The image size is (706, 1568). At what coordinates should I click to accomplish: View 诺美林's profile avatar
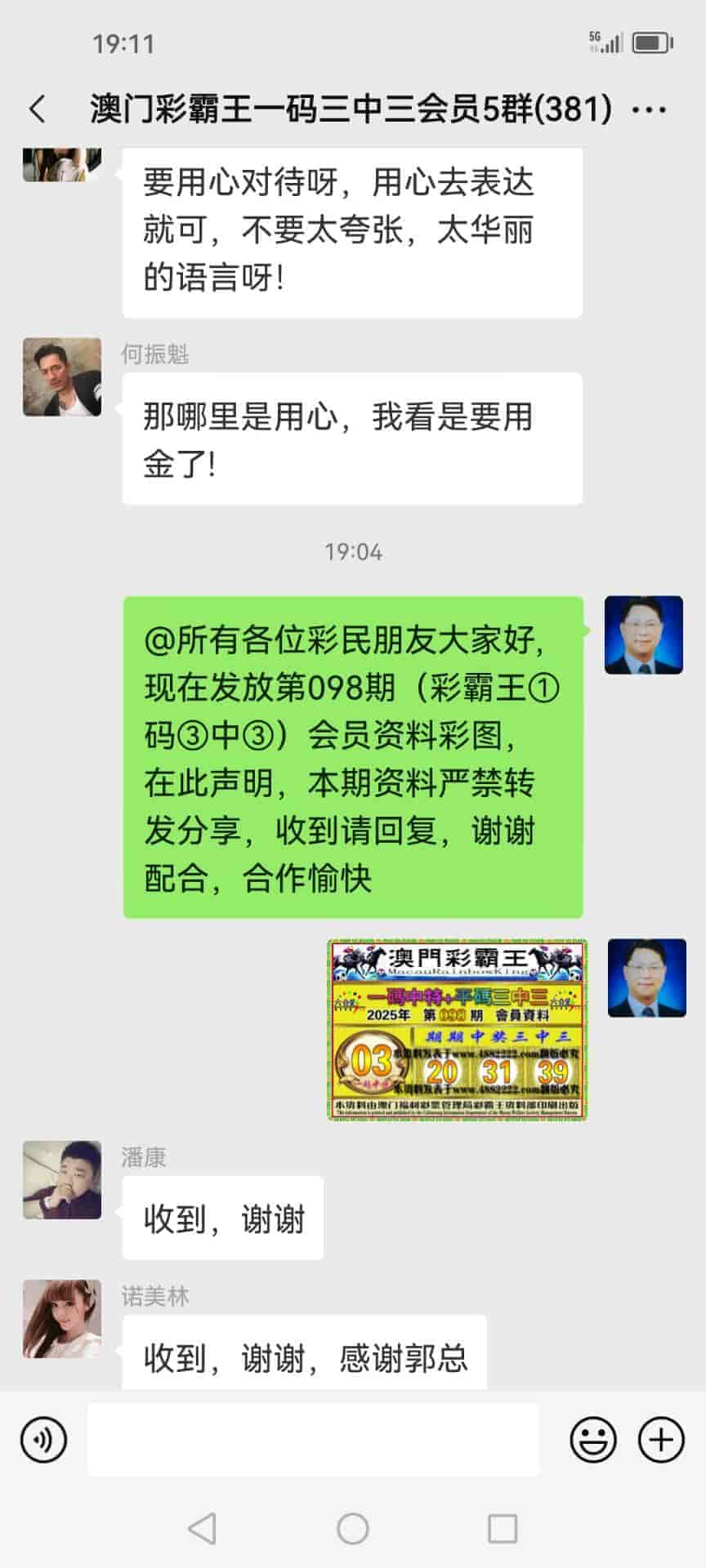point(62,1318)
